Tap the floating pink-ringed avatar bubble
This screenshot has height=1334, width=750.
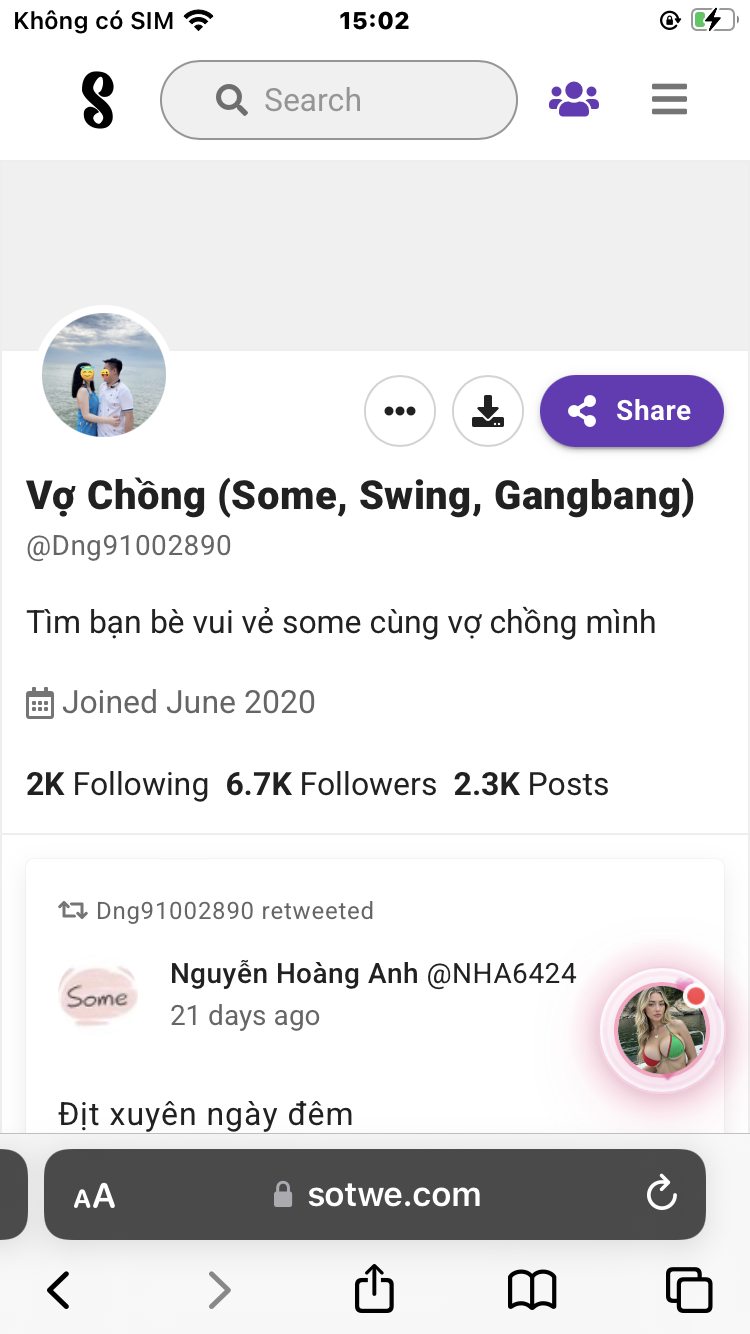click(660, 1029)
